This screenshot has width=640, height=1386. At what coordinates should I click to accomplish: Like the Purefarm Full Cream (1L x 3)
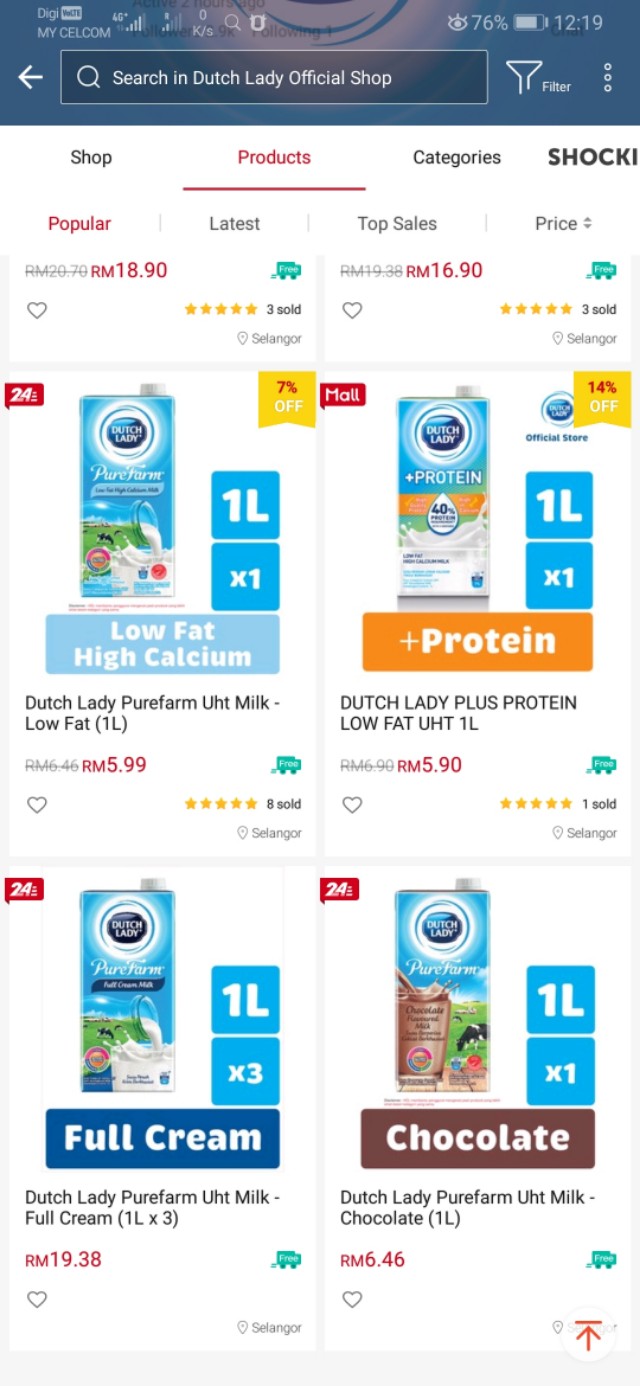37,1300
